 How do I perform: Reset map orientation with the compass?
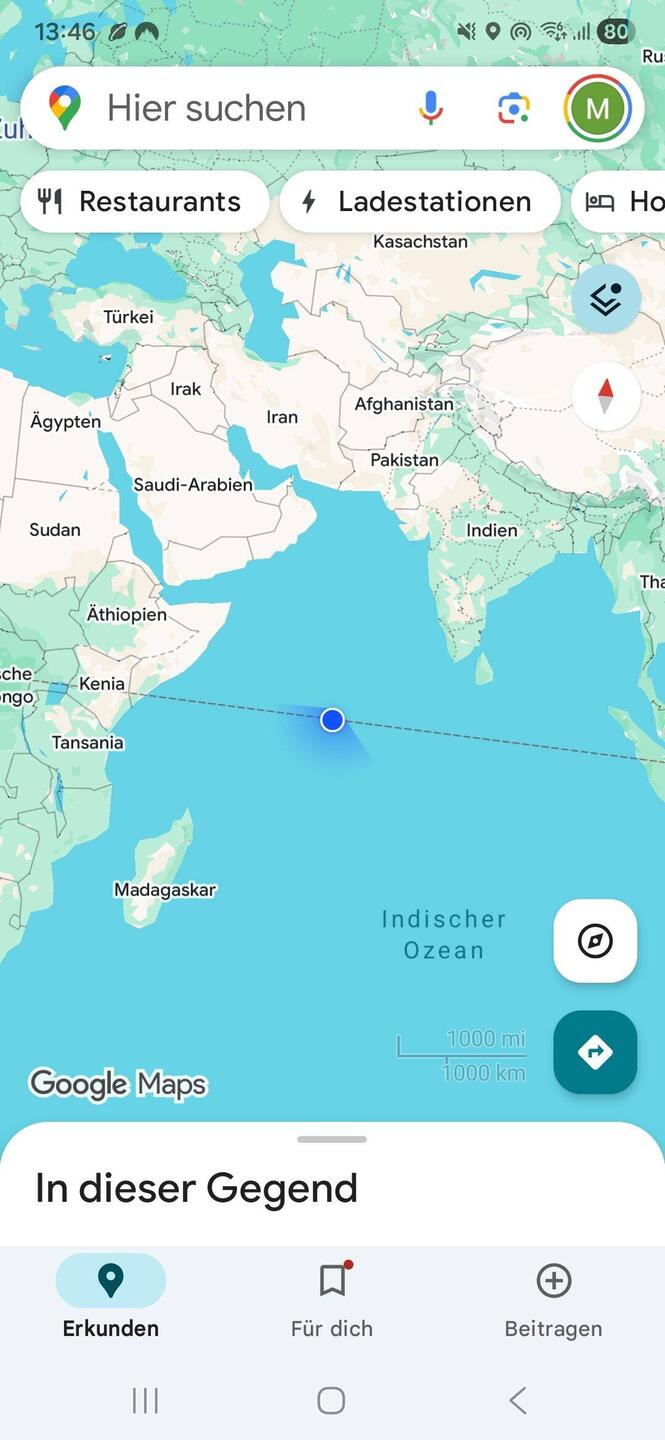click(606, 396)
